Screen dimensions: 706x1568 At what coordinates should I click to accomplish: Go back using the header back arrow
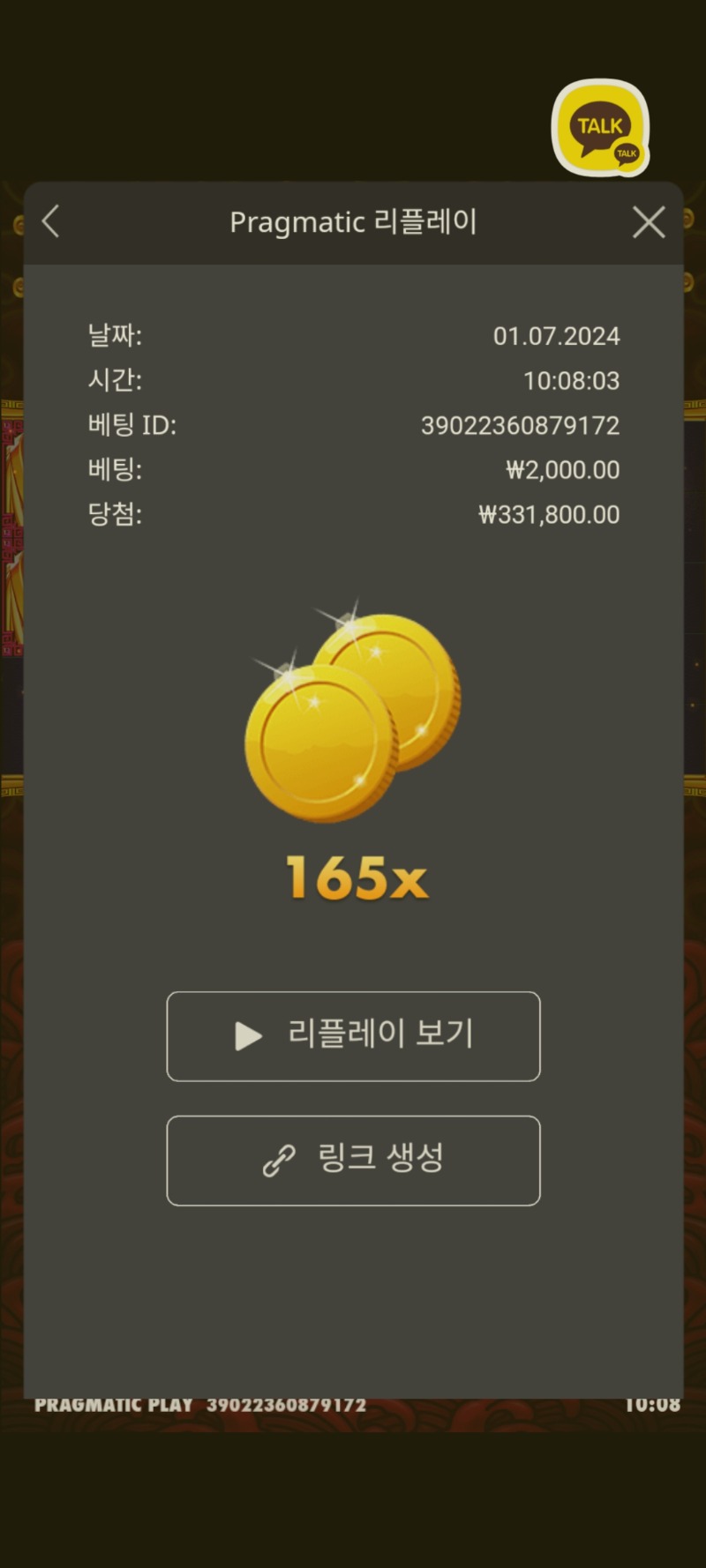point(51,221)
